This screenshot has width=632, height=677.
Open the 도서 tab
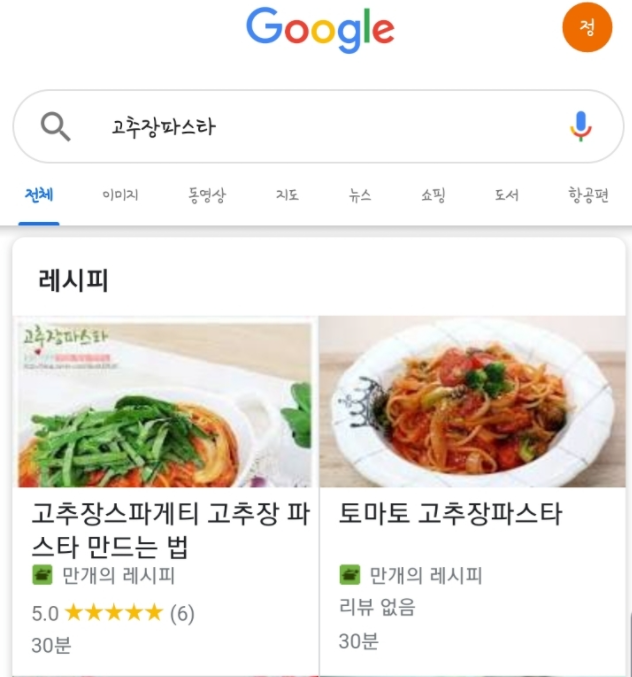[506, 195]
